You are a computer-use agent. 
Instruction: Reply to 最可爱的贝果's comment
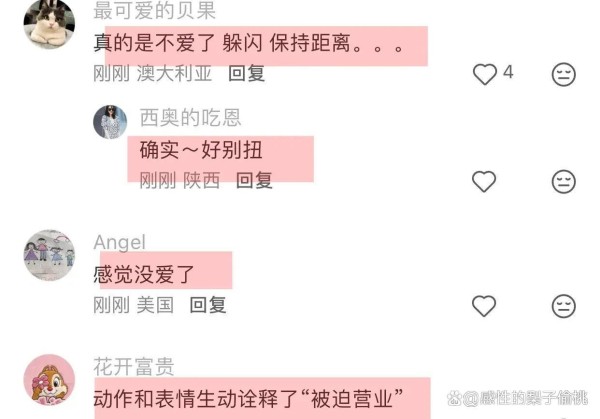247,73
